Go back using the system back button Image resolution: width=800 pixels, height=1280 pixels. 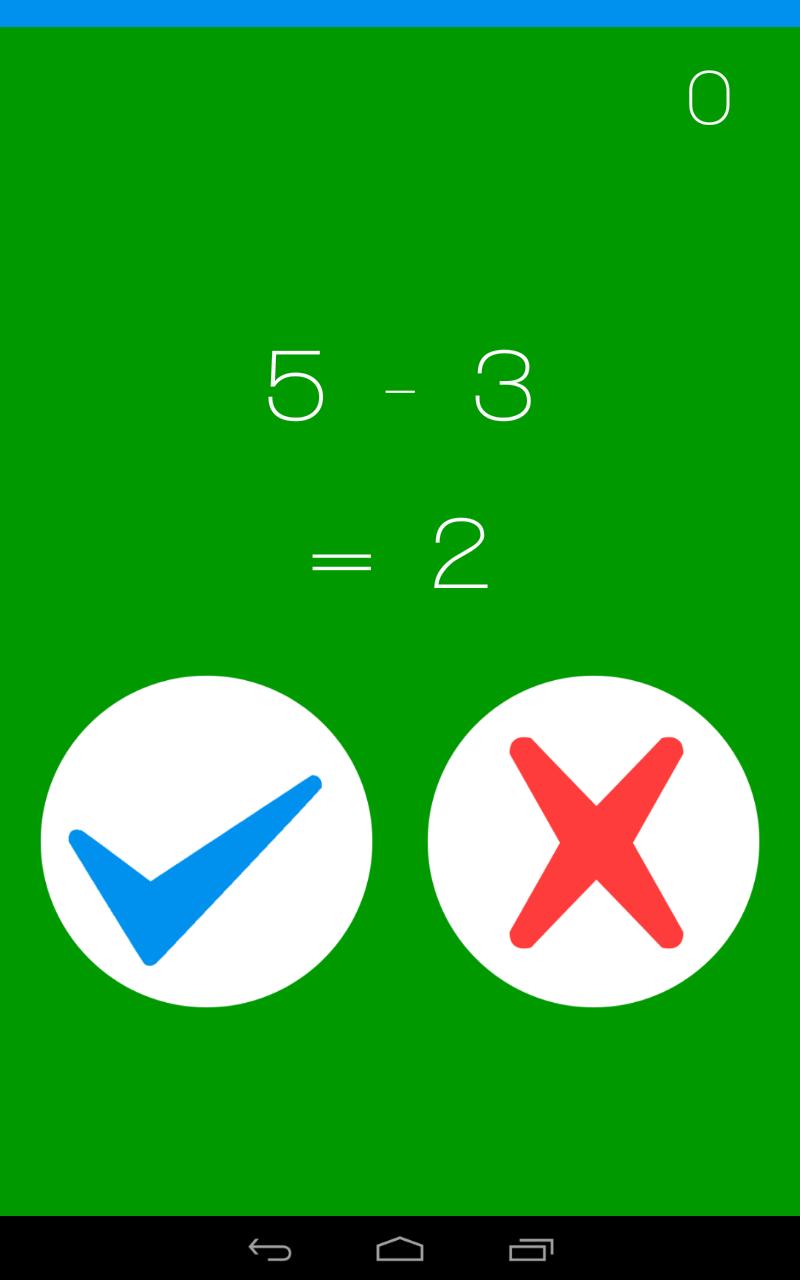[x=269, y=1249]
